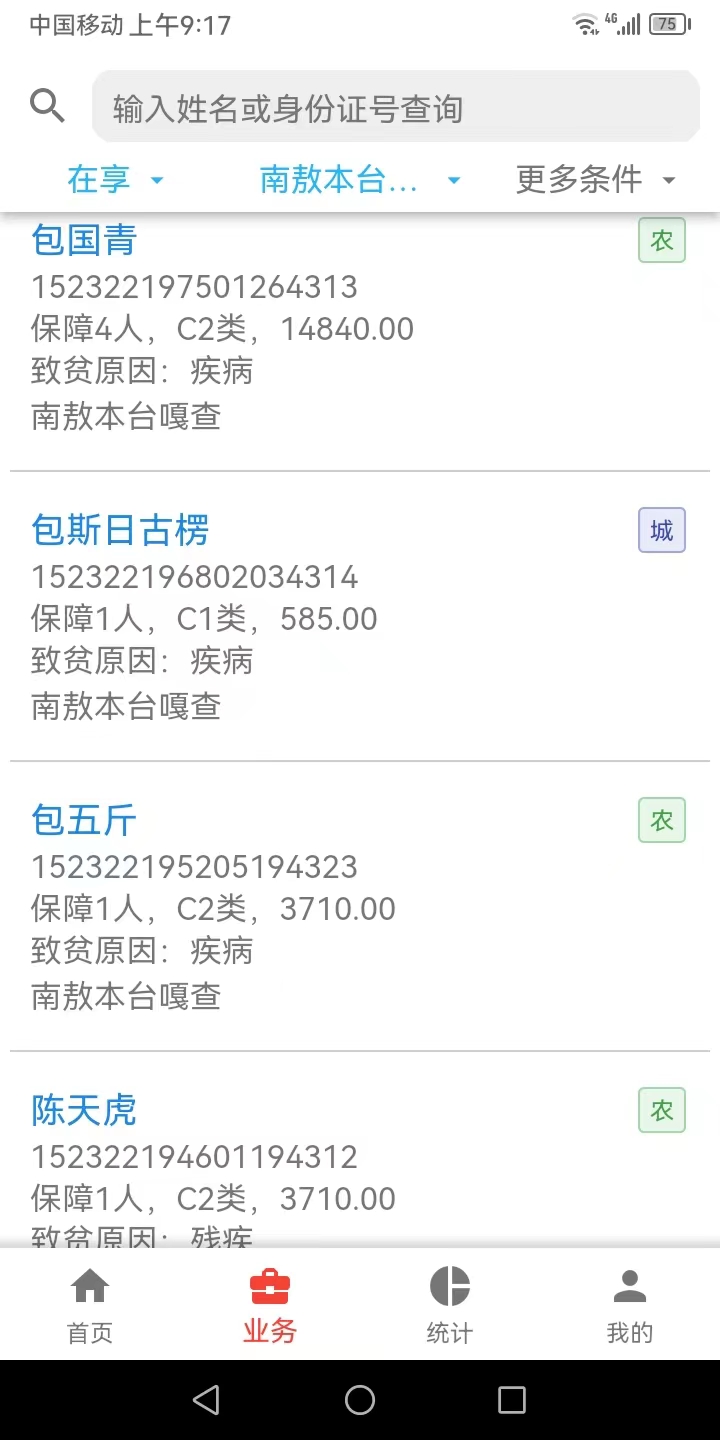Expand the 更多条件 filter dropdown

[596, 180]
